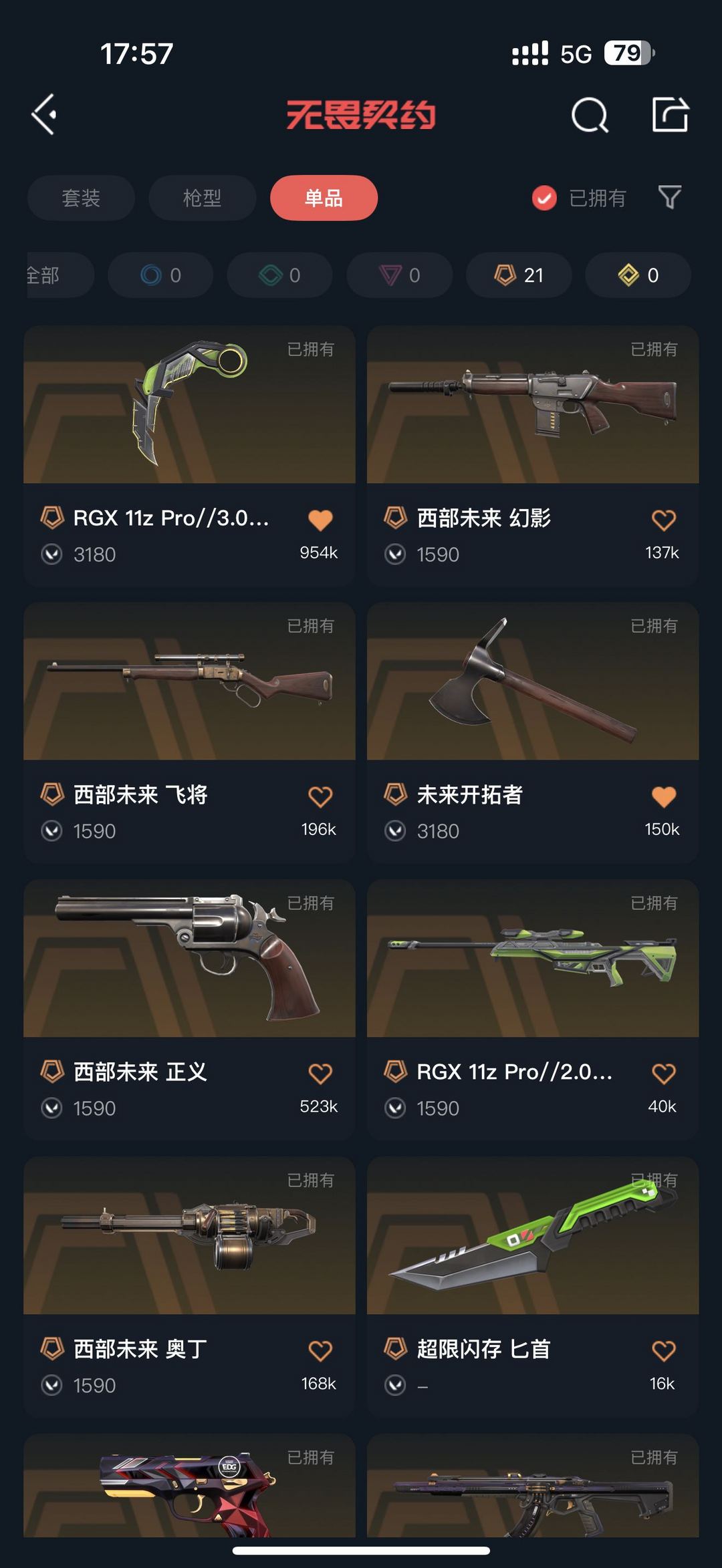Open the 西部未来 飞将 skin card
The width and height of the screenshot is (722, 1568).
pos(189,733)
